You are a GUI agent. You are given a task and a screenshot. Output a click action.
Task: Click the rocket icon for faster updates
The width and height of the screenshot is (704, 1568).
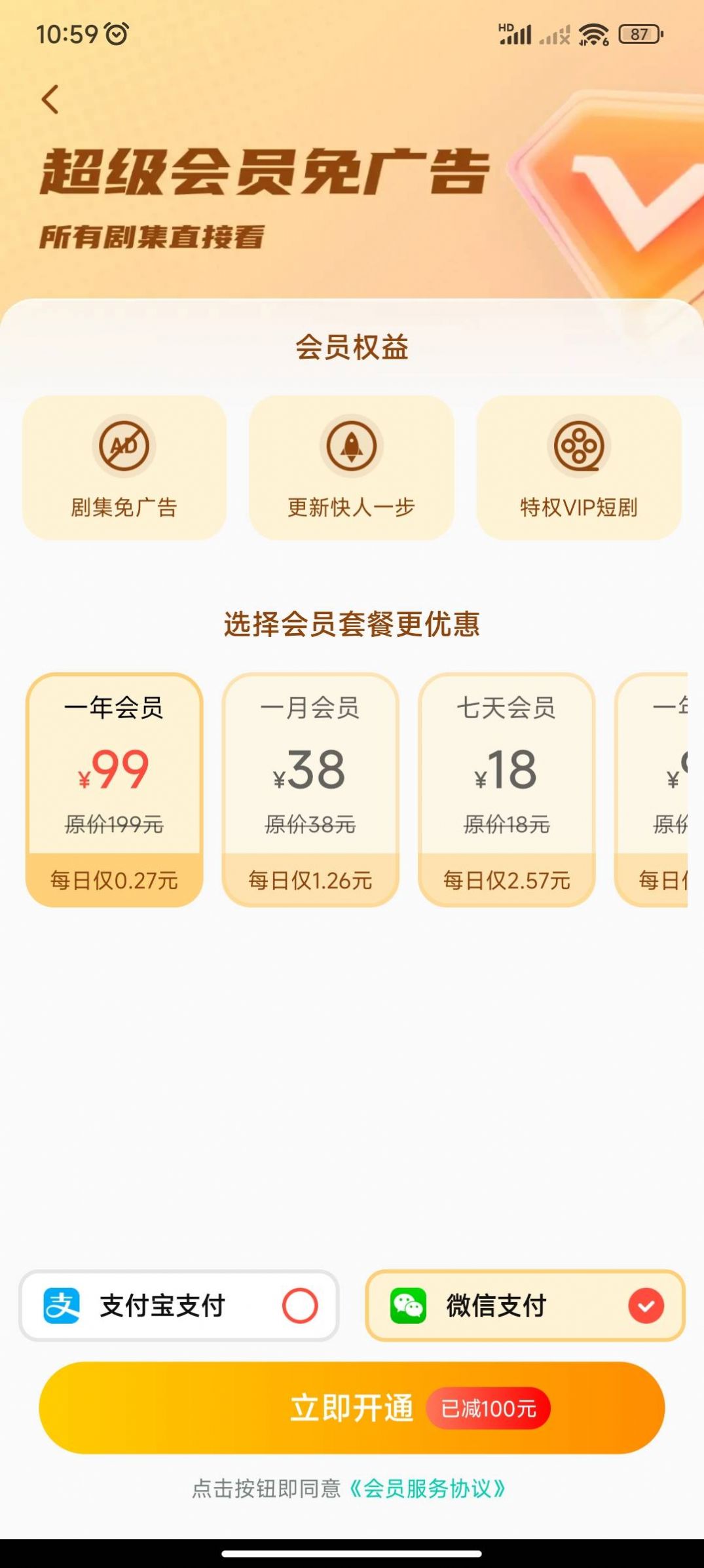(352, 445)
